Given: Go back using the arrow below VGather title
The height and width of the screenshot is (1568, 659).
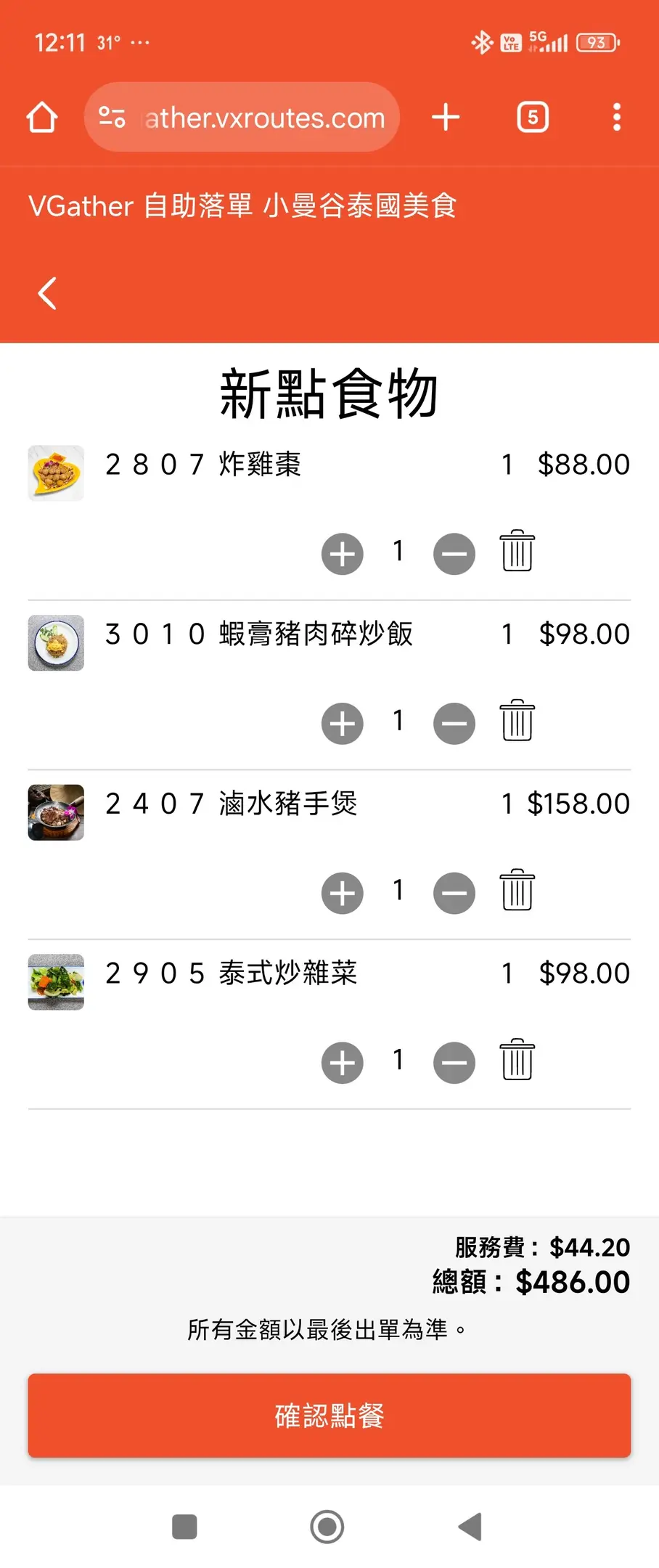Looking at the screenshot, I should (47, 293).
